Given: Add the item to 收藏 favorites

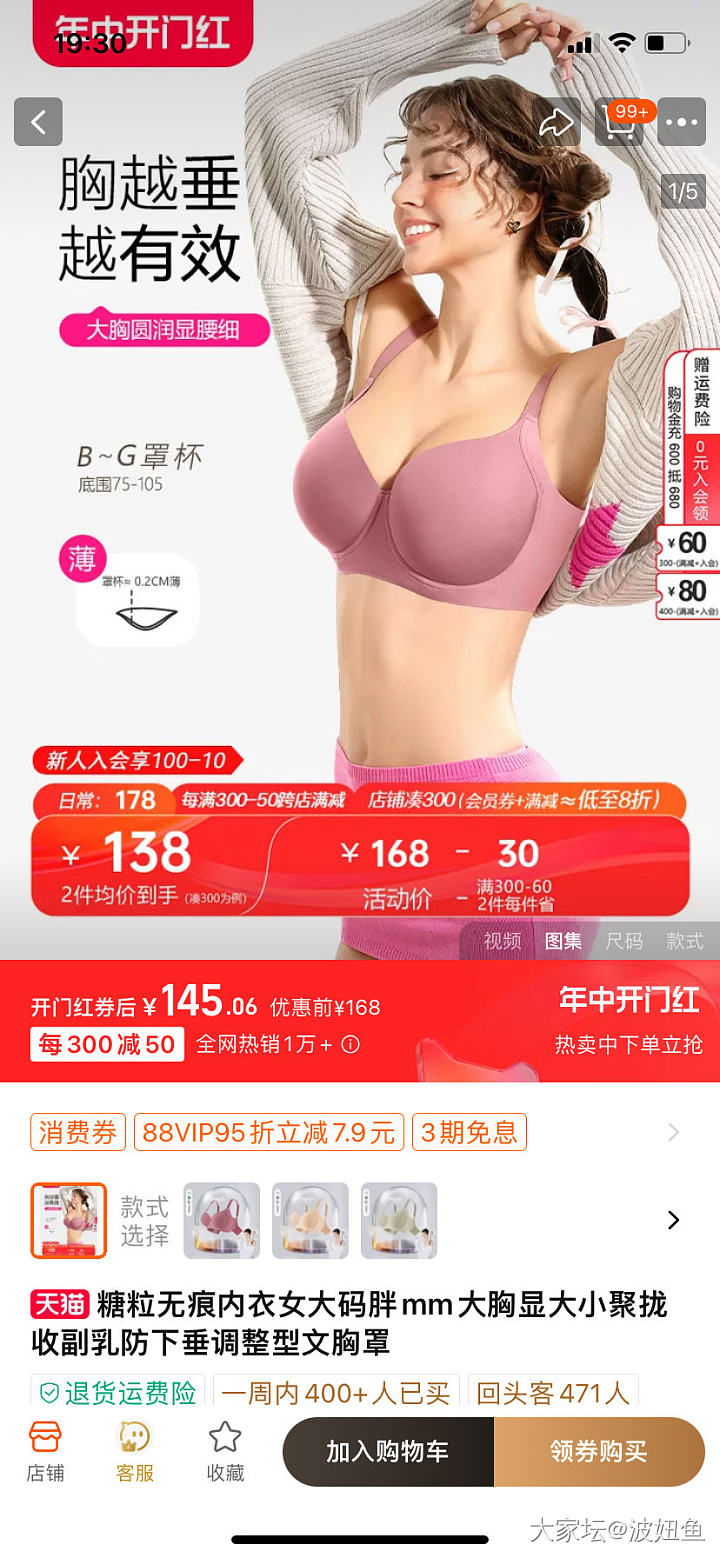Looking at the screenshot, I should click(x=225, y=1452).
